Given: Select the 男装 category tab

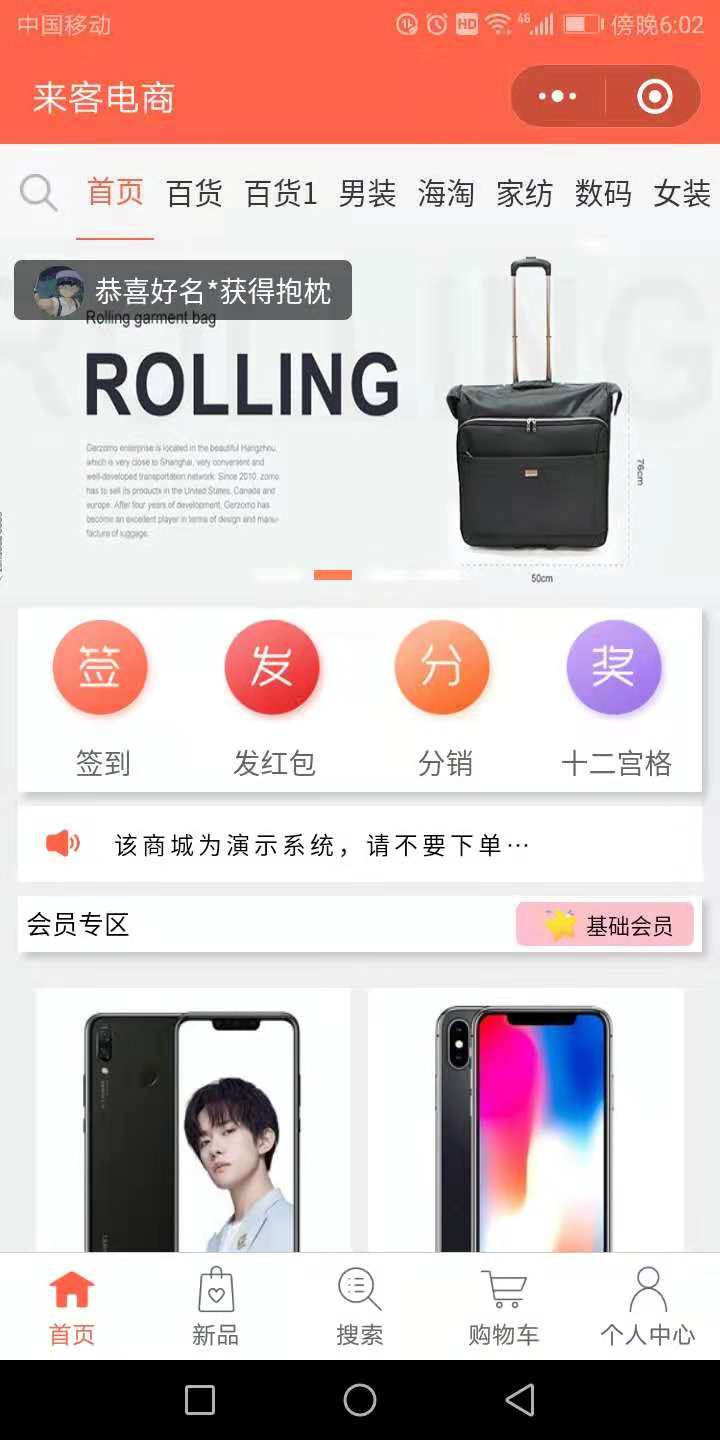Looking at the screenshot, I should [x=367, y=193].
